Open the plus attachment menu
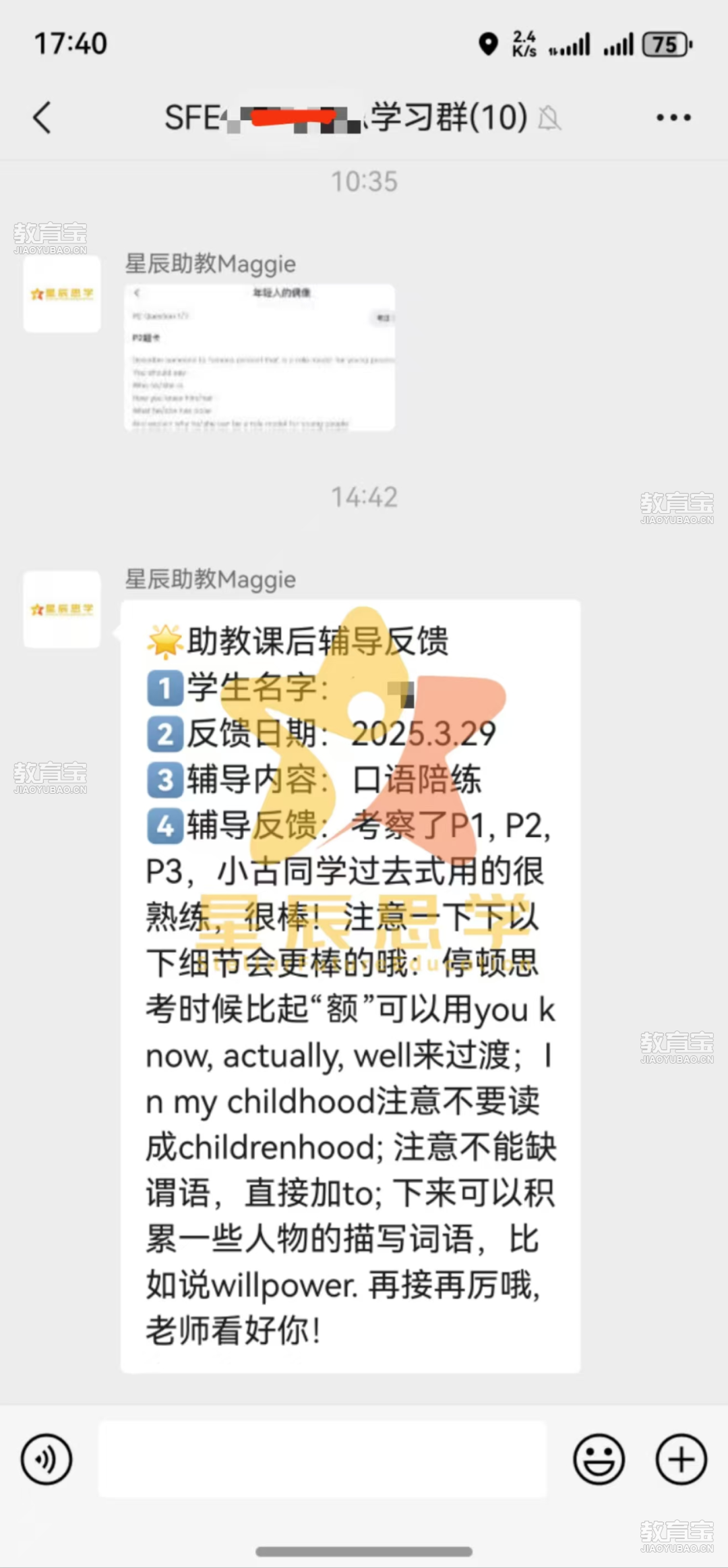The height and width of the screenshot is (1568, 728). click(x=681, y=1459)
